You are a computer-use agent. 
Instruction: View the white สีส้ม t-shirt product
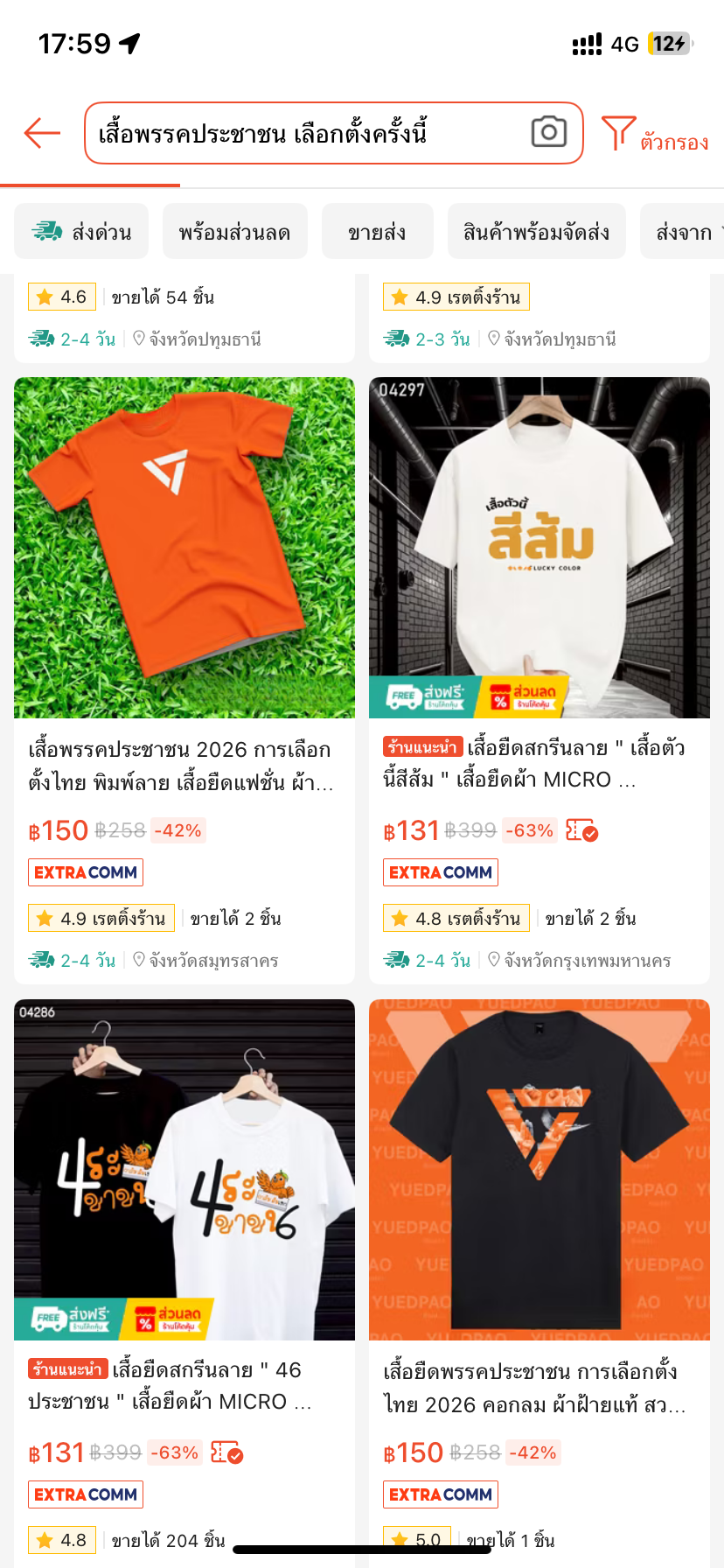(x=540, y=548)
